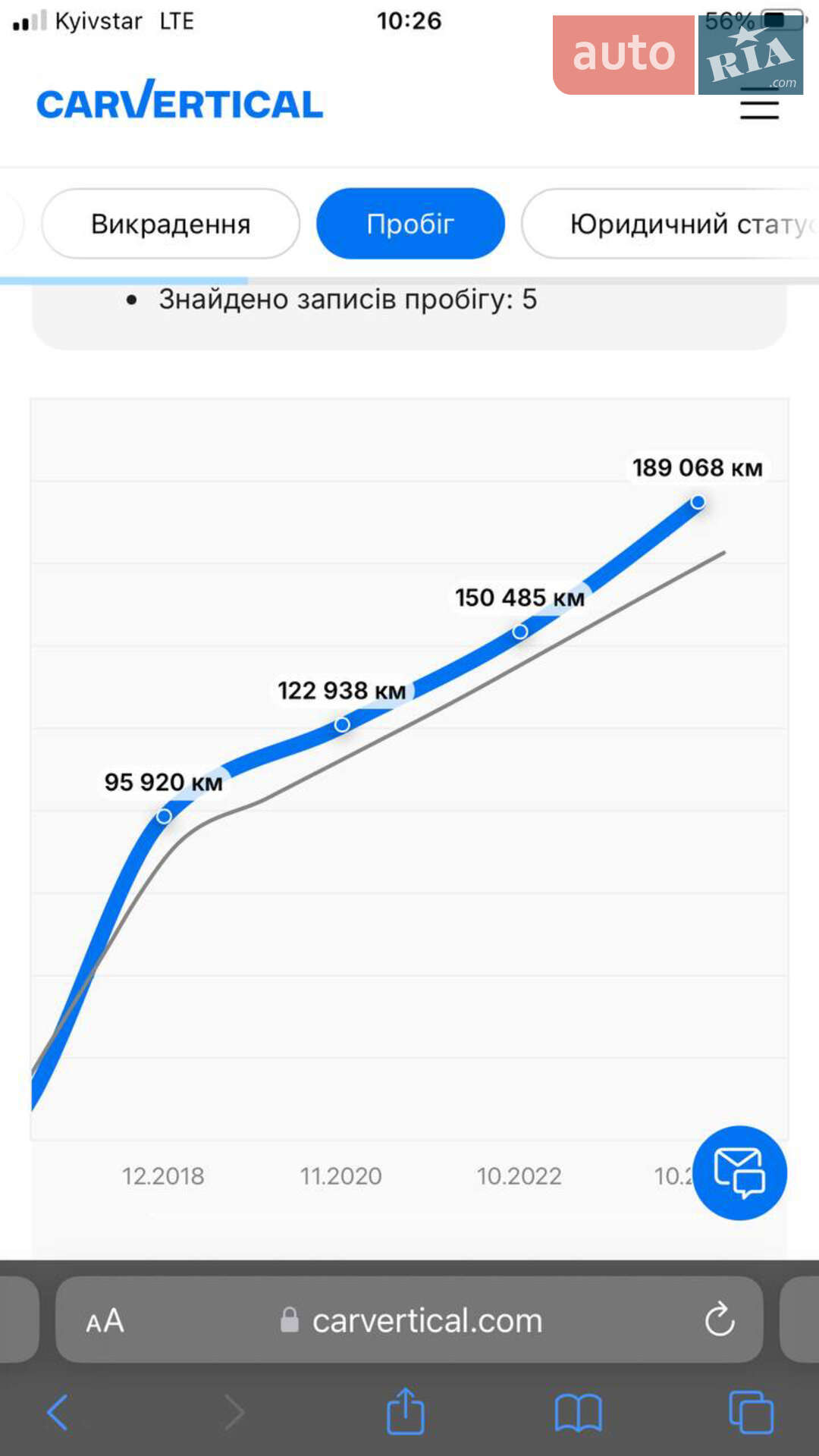The height and width of the screenshot is (1456, 819).
Task: Open Safari bookmarks
Action: [578, 1413]
